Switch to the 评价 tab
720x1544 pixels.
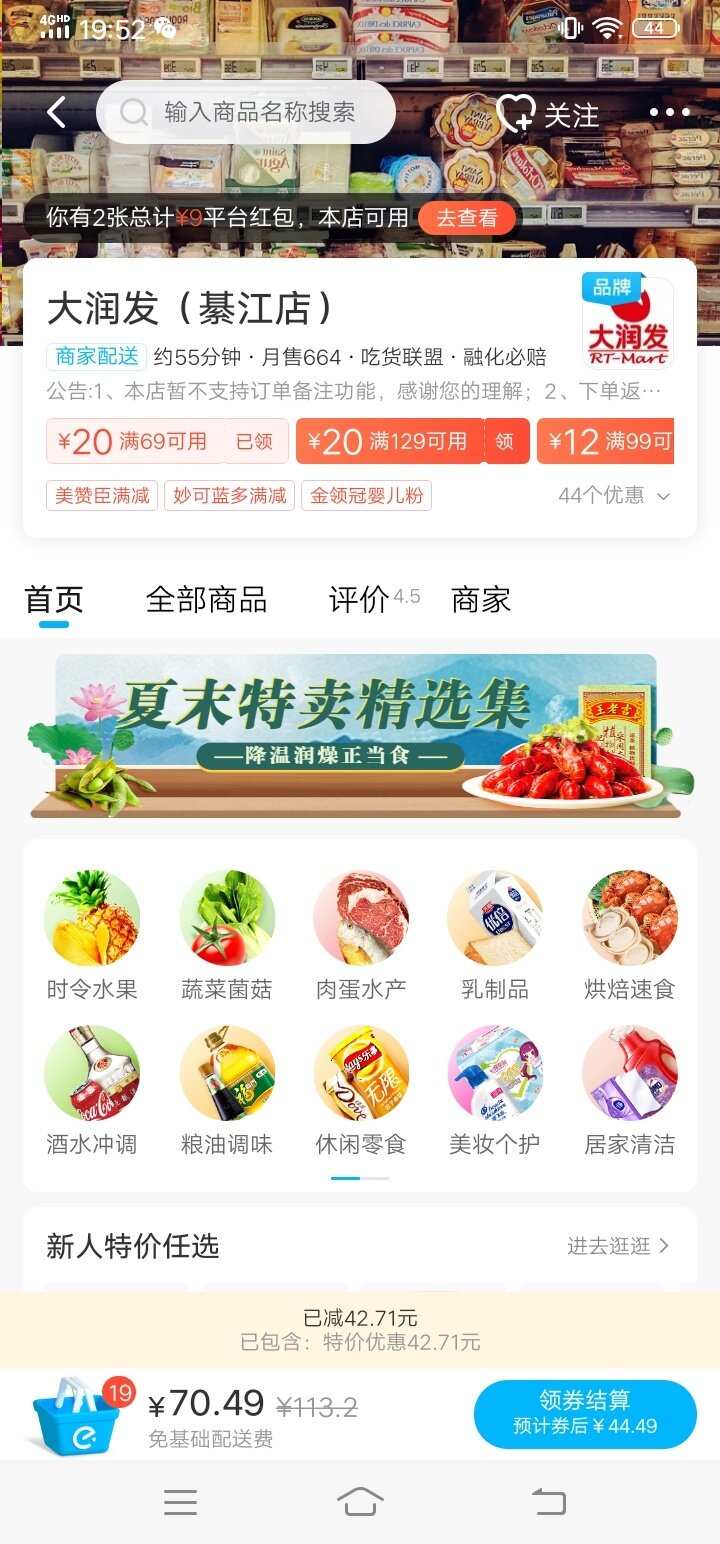pyautogui.click(x=360, y=600)
